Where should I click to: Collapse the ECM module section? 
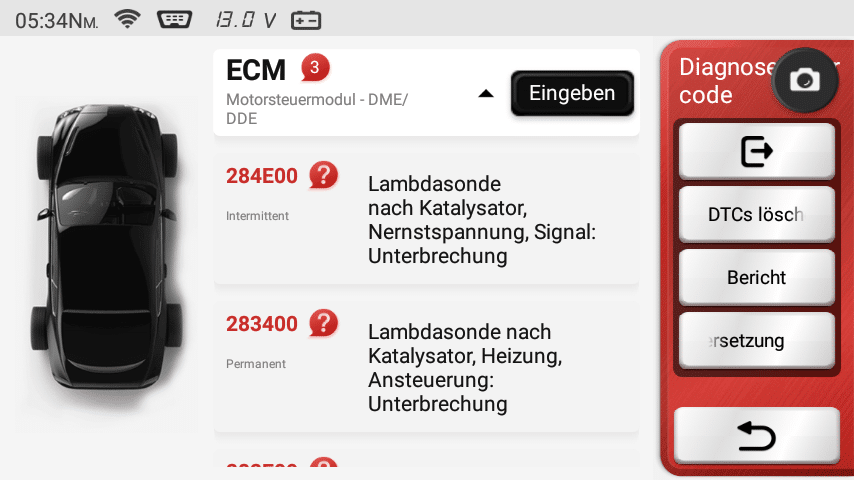click(486, 94)
